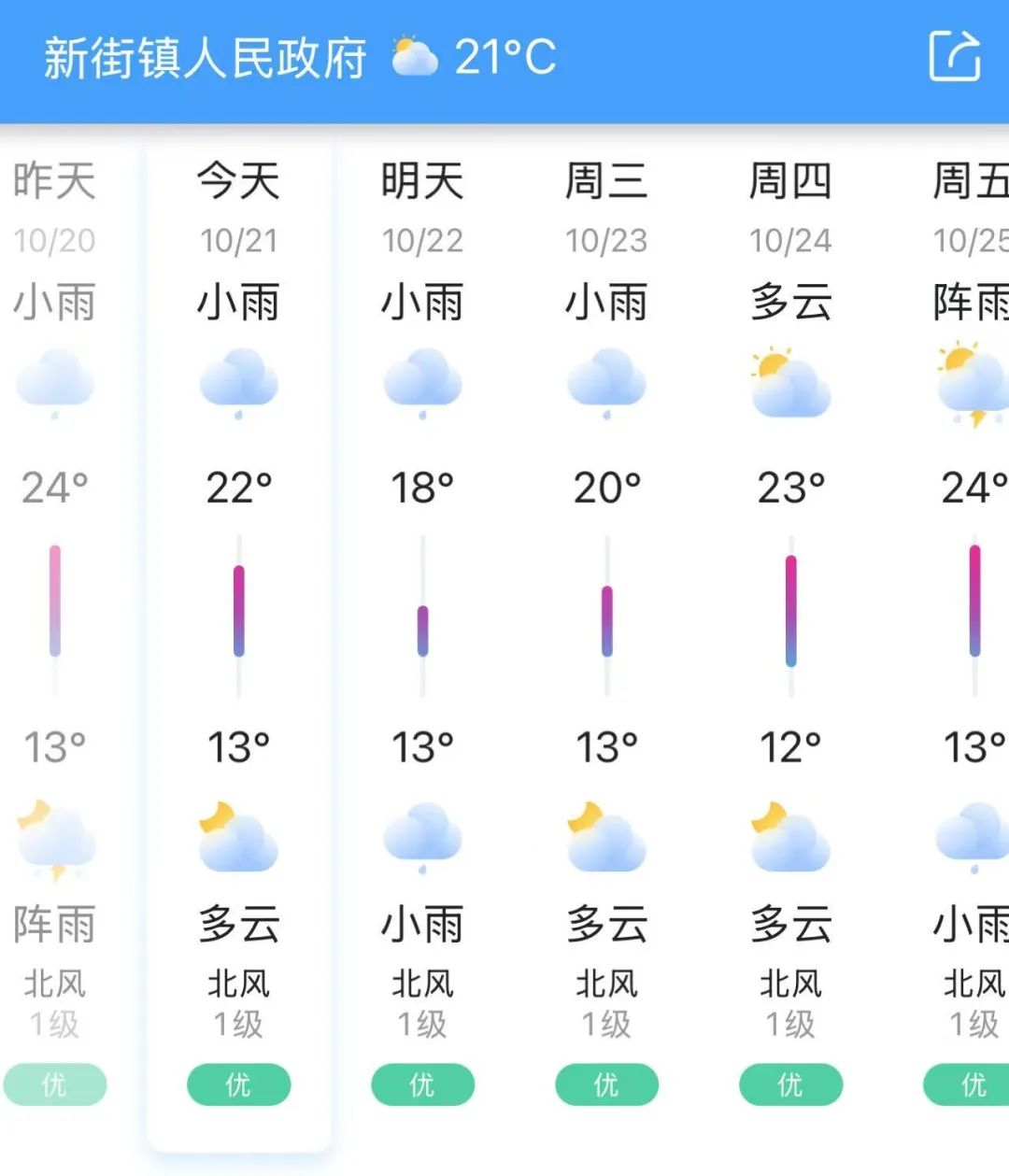Select today's 10/21 forecast column

tap(238, 646)
